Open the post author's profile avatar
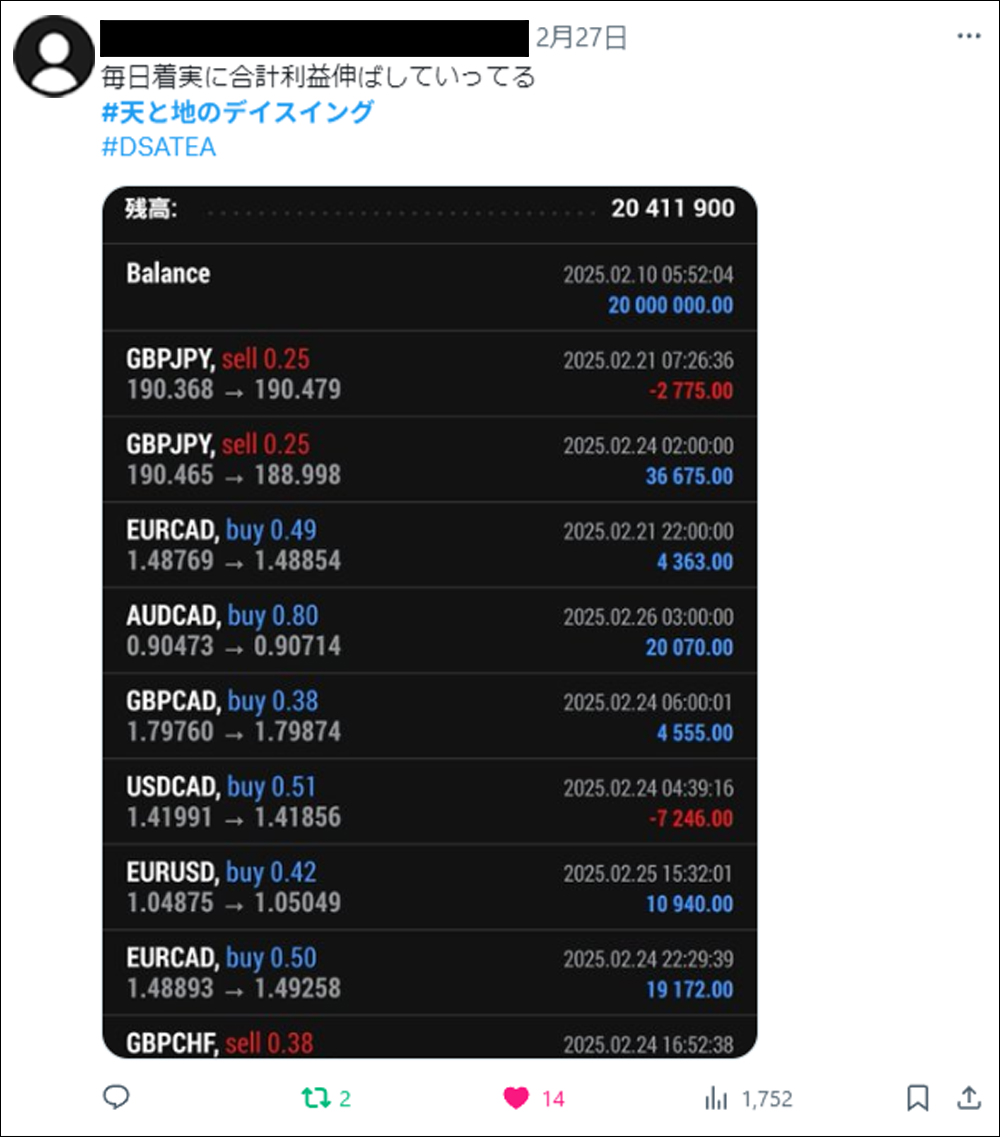Image resolution: width=1000 pixels, height=1137 pixels. [53, 57]
